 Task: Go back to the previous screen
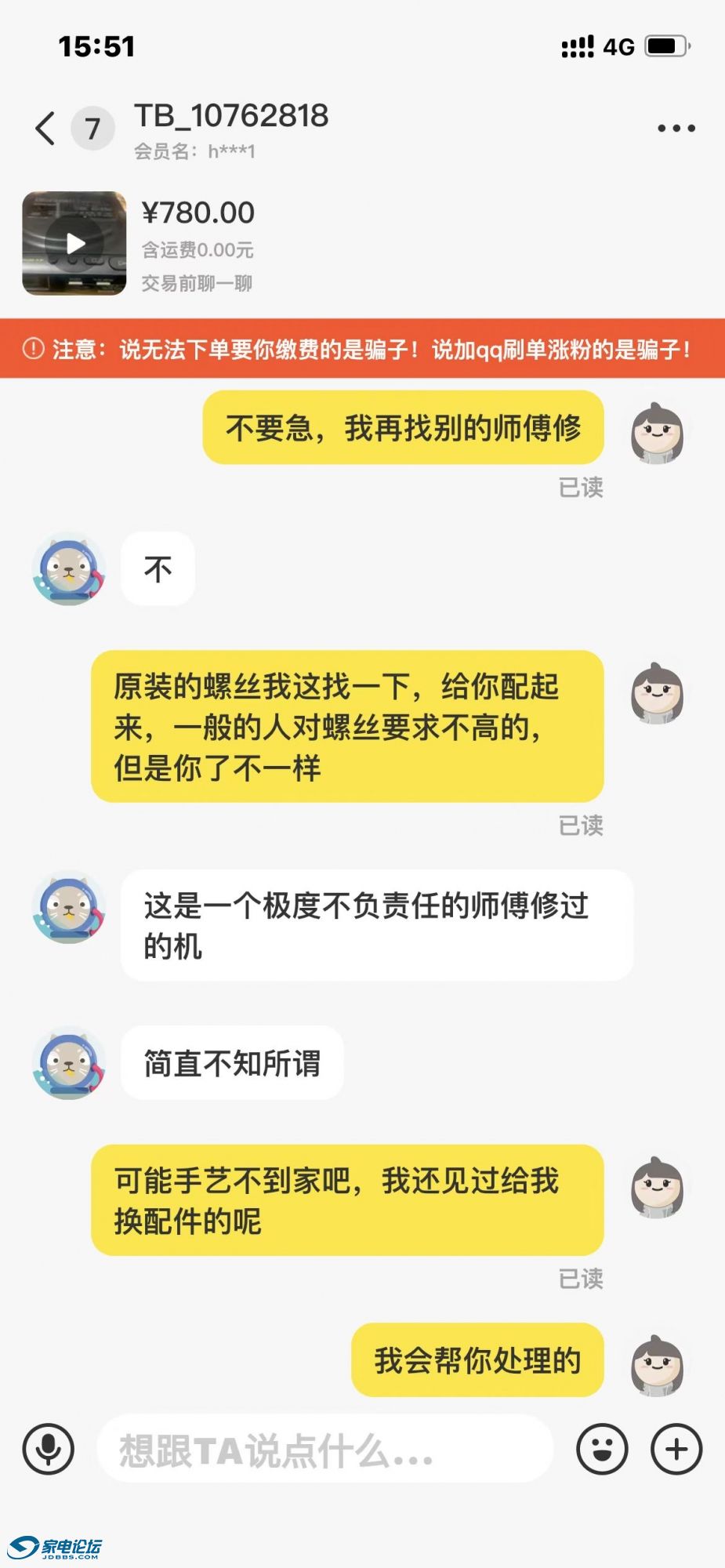tap(45, 128)
